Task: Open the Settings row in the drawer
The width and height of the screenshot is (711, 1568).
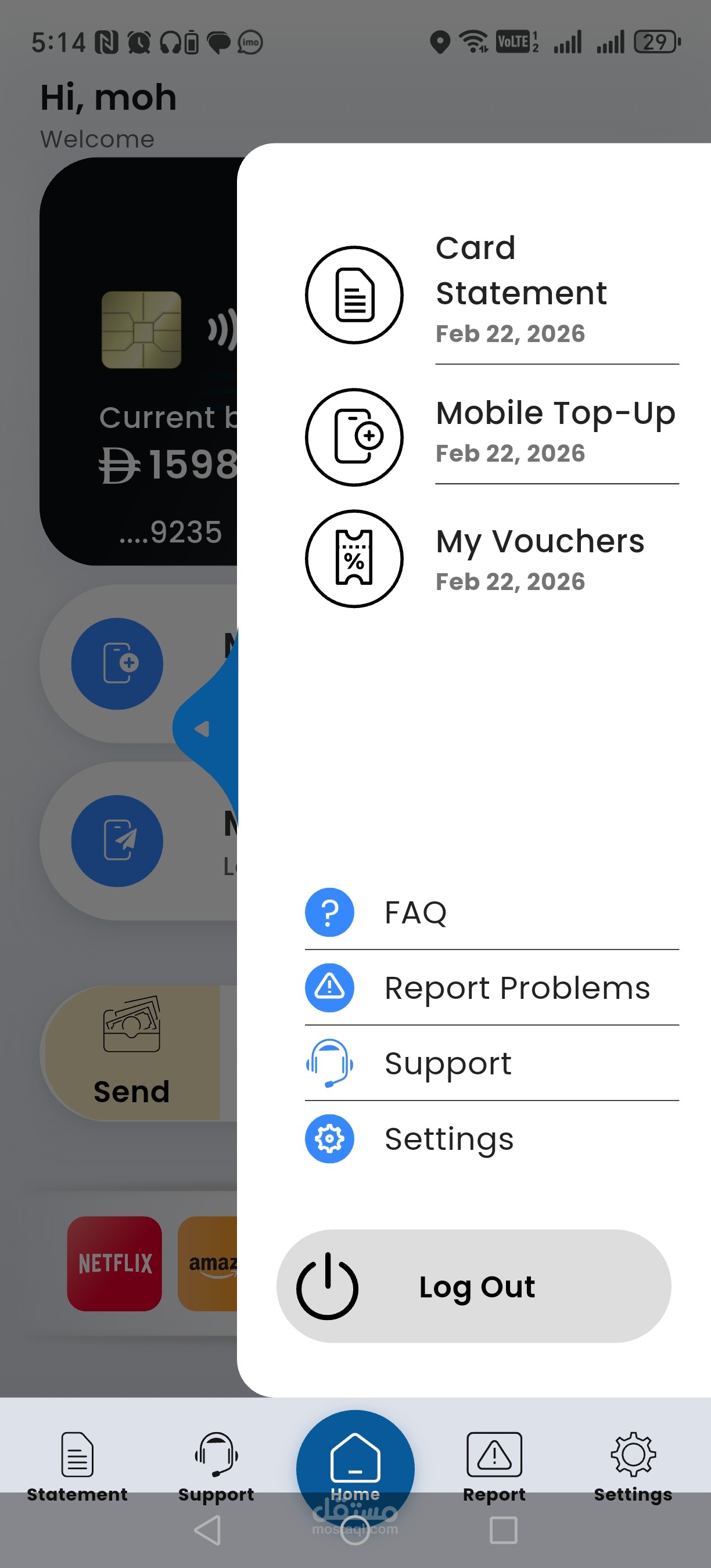Action: (491, 1138)
